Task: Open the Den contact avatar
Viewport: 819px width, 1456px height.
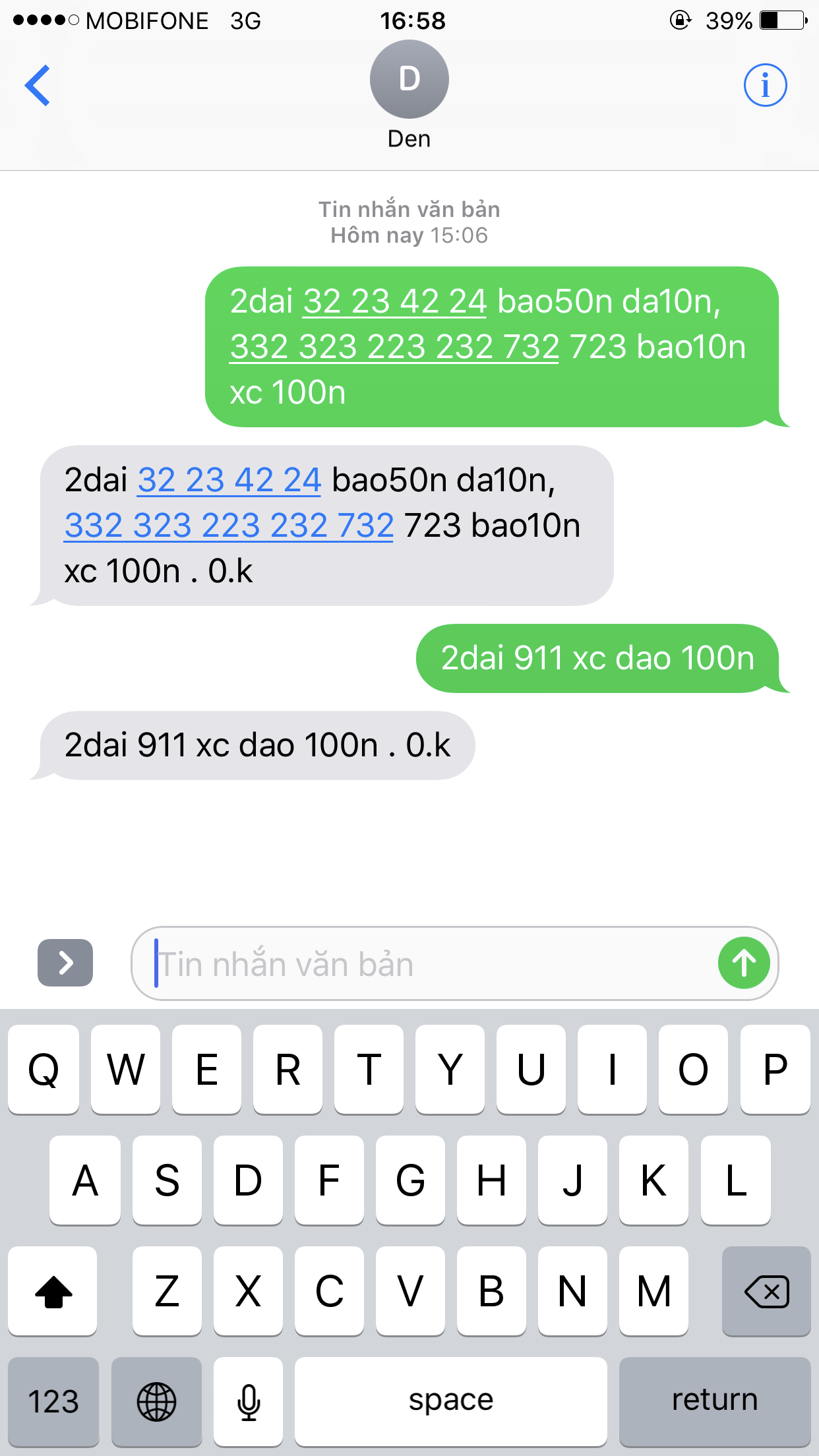Action: 409,79
